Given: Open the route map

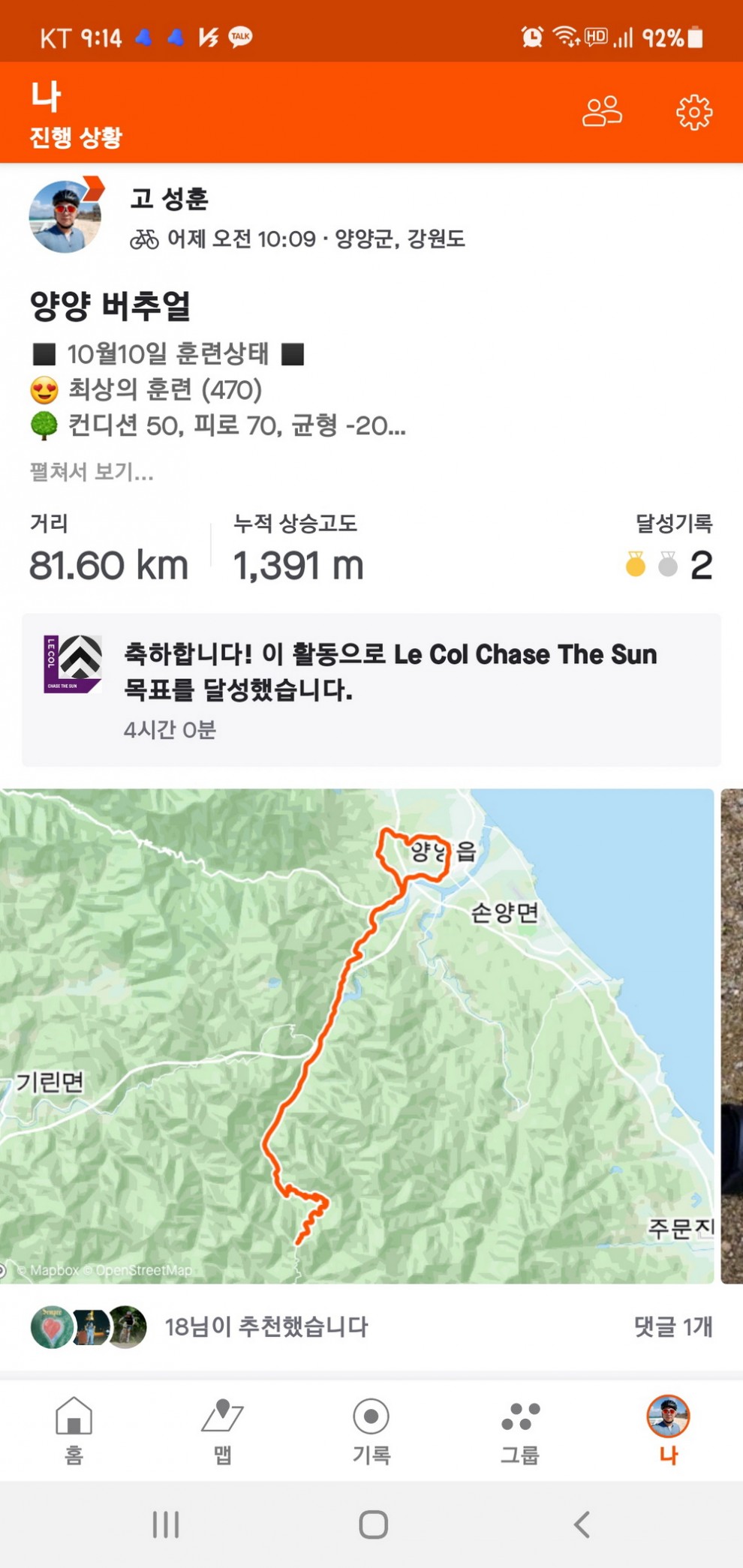Looking at the screenshot, I should click(x=356, y=1035).
